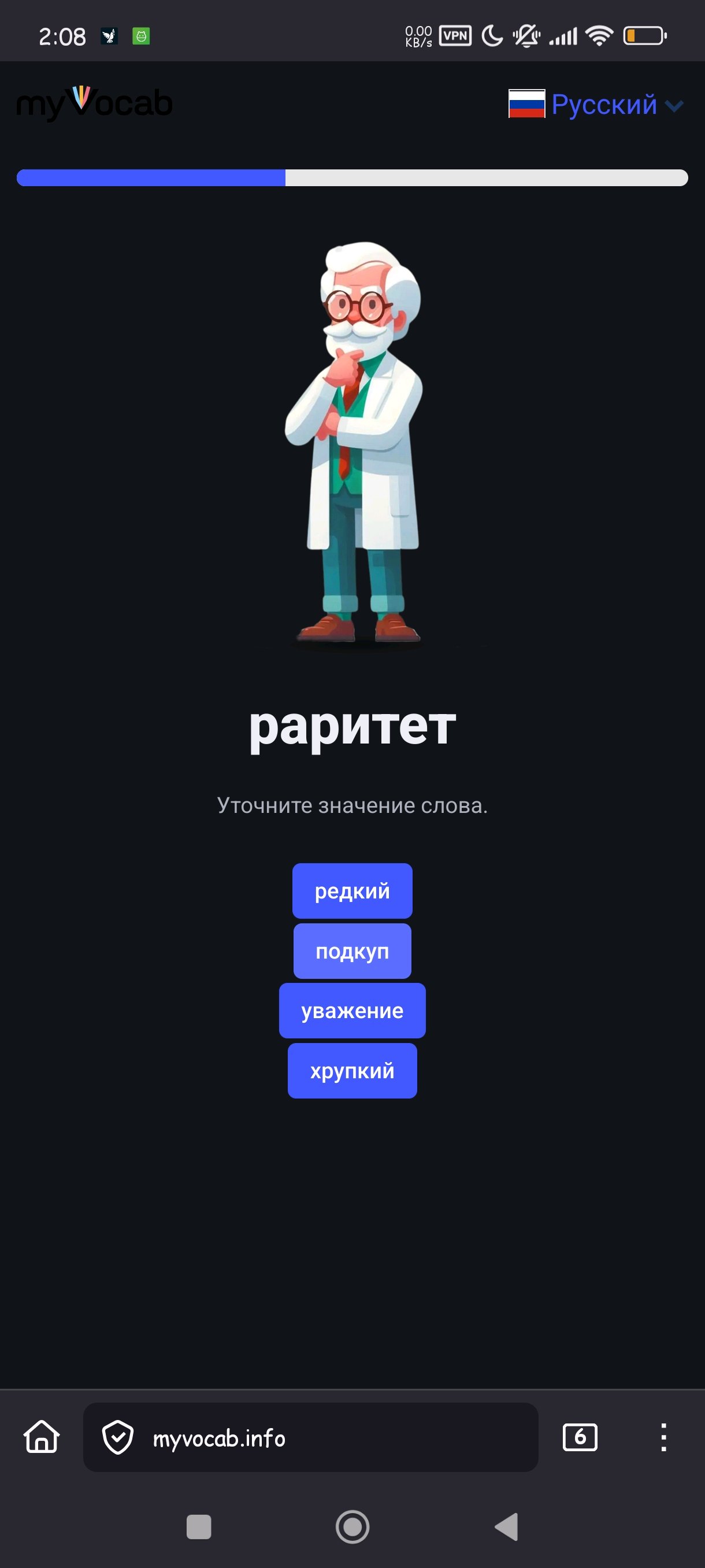Choose the answer редкий

pos(352,890)
